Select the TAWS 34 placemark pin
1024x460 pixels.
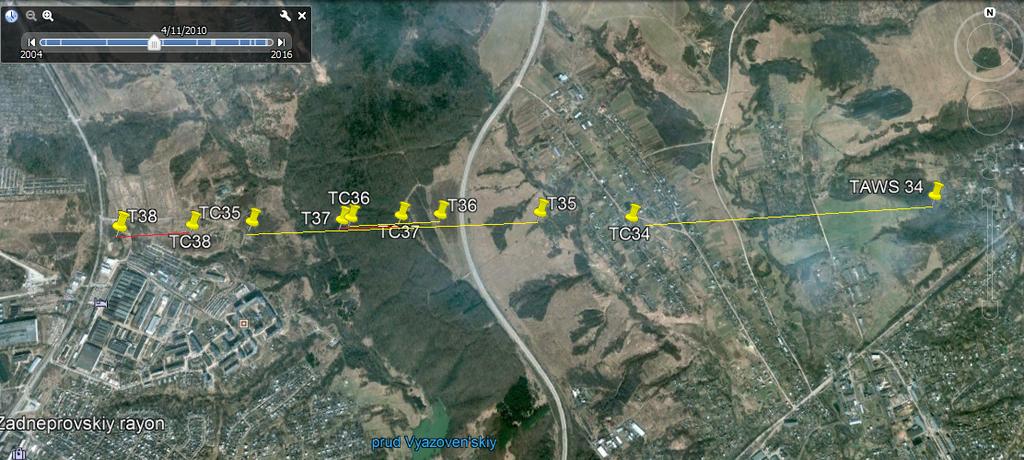936,190
